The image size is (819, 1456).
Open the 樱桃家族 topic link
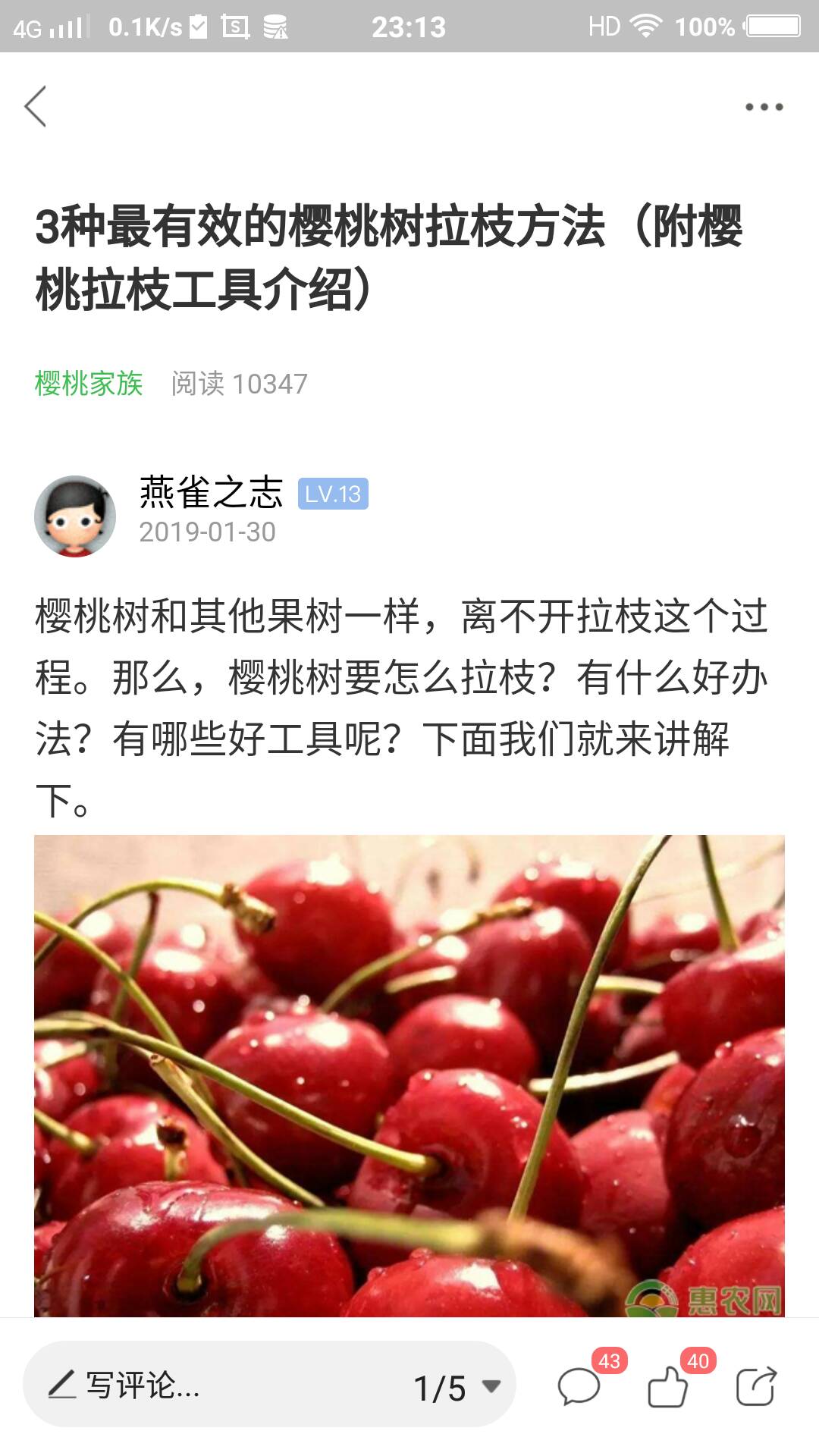click(89, 384)
